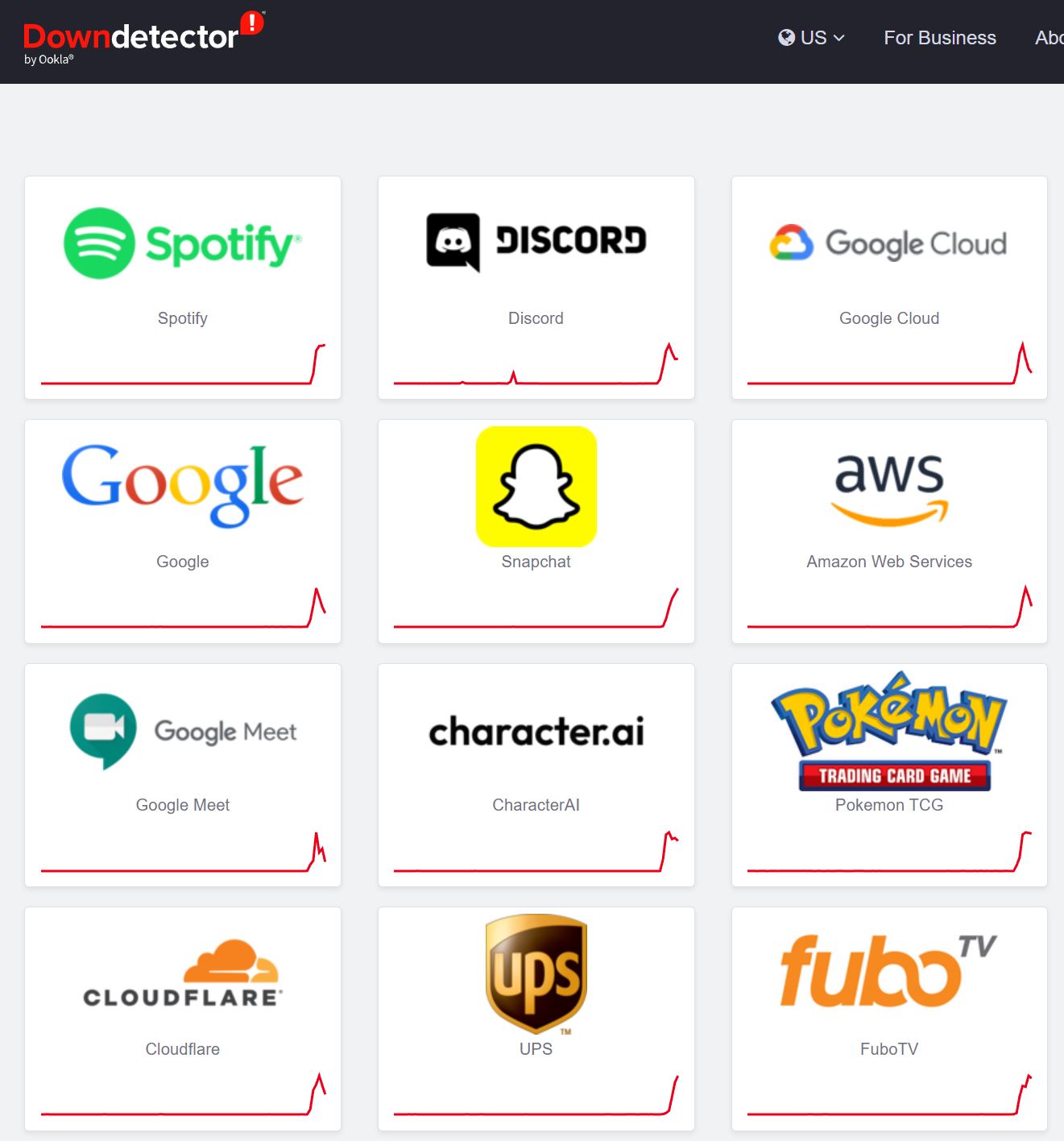This screenshot has width=1064, height=1141.
Task: Select the Google outage card
Action: coord(183,530)
